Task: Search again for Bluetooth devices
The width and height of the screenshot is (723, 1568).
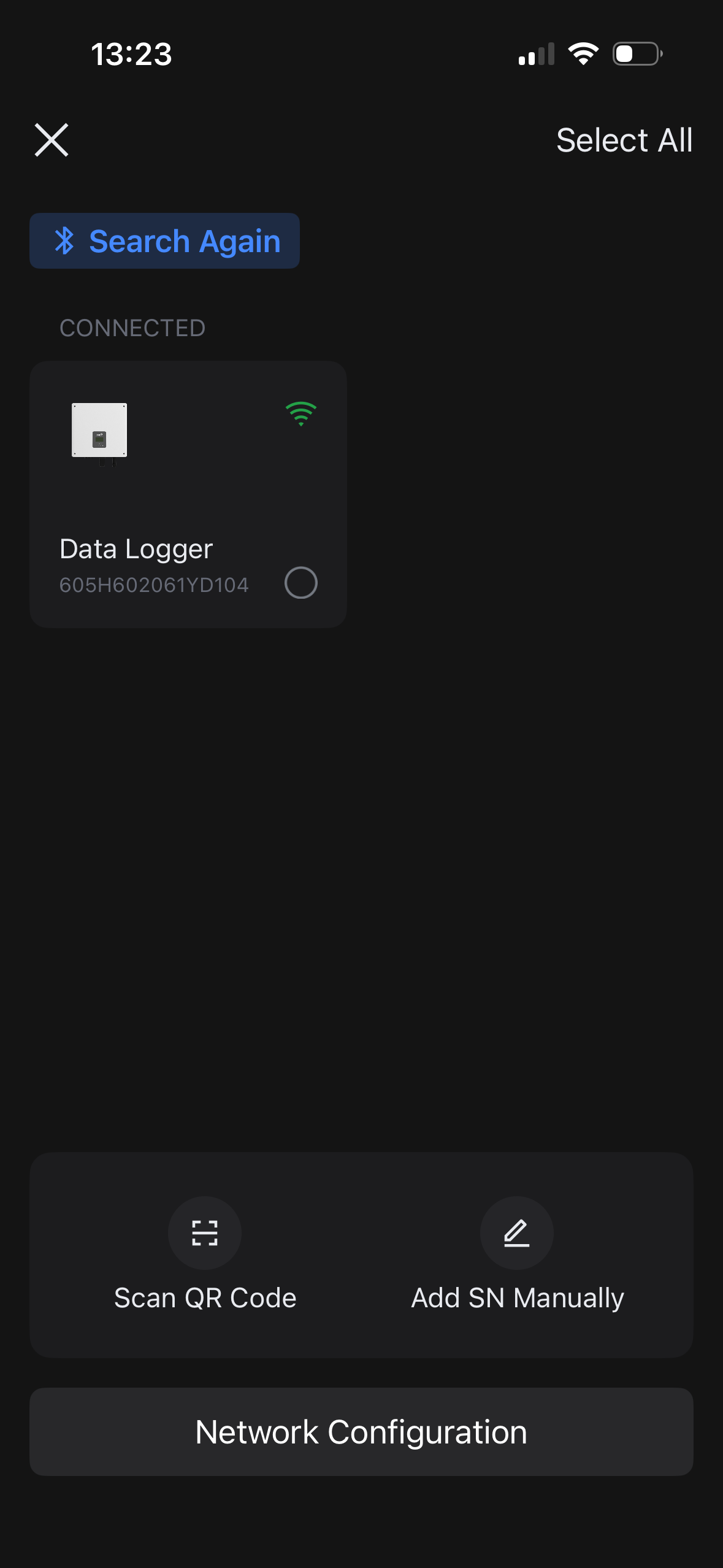Action: 164,240
